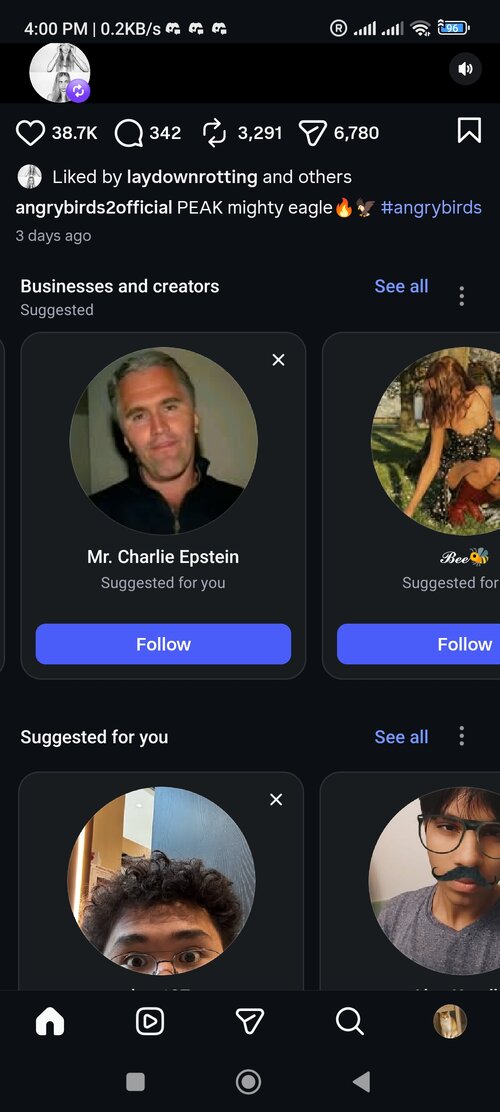Dismiss the Mr. Charlie Epstein suggestion
This screenshot has width=500, height=1112.
(278, 360)
